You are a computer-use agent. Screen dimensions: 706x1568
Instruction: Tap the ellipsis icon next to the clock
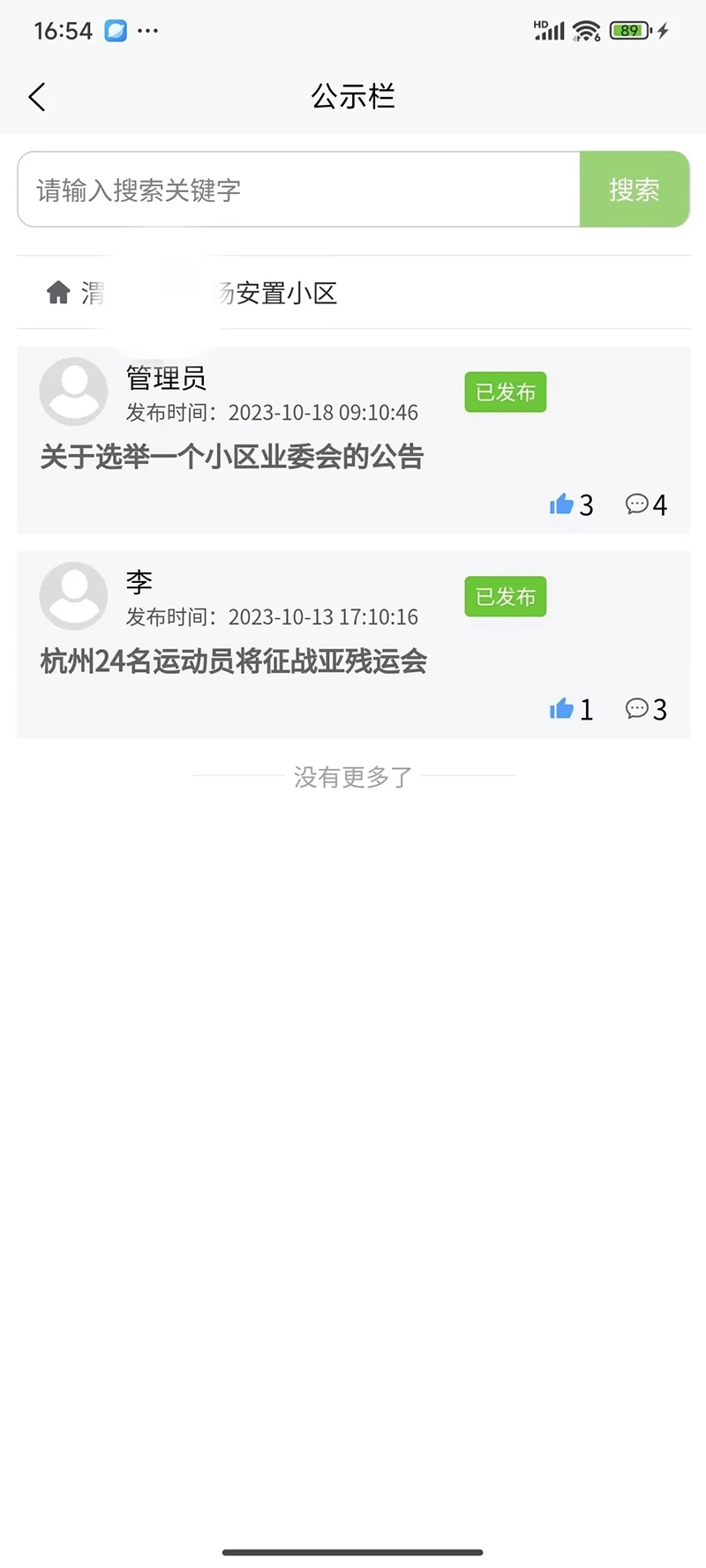pos(148,31)
